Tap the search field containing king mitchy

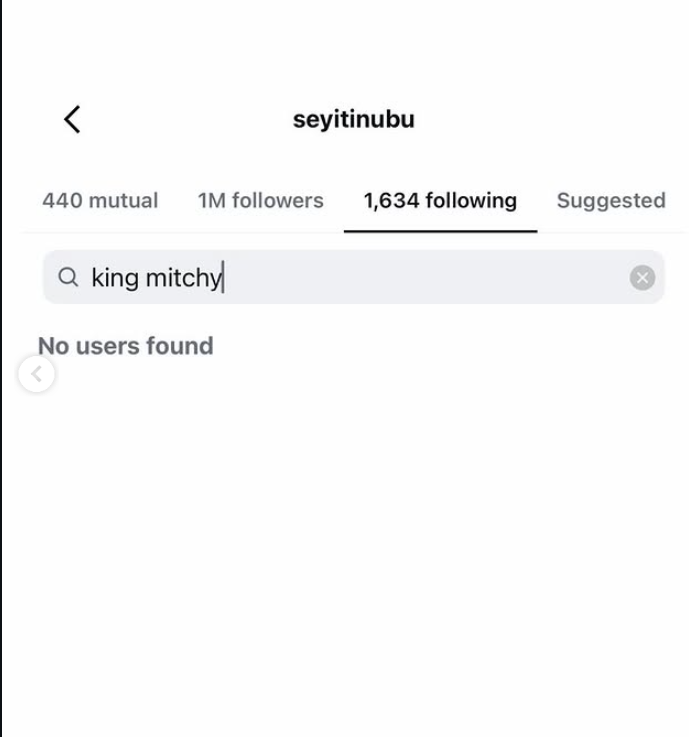(340, 277)
